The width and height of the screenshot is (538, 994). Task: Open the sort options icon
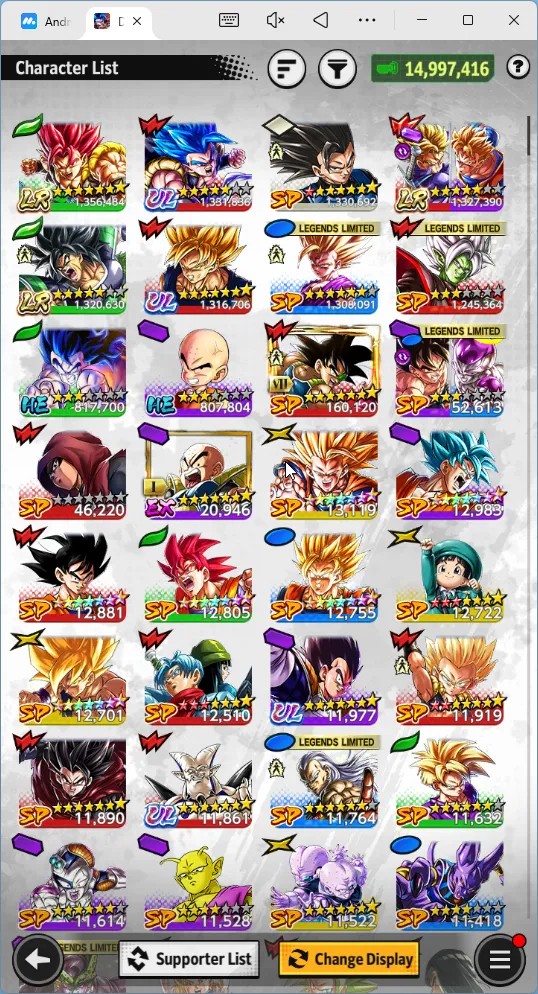286,68
